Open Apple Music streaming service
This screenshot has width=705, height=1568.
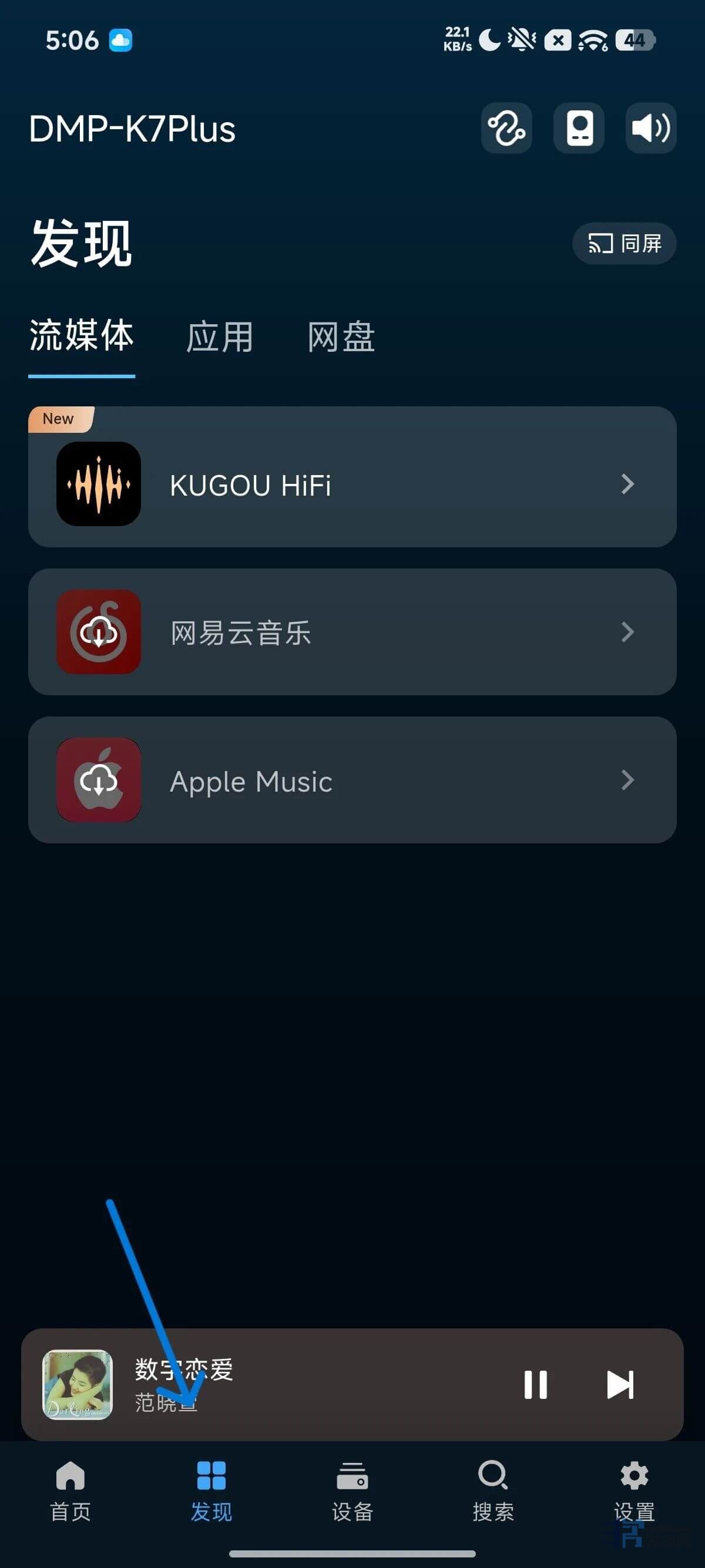(x=352, y=780)
